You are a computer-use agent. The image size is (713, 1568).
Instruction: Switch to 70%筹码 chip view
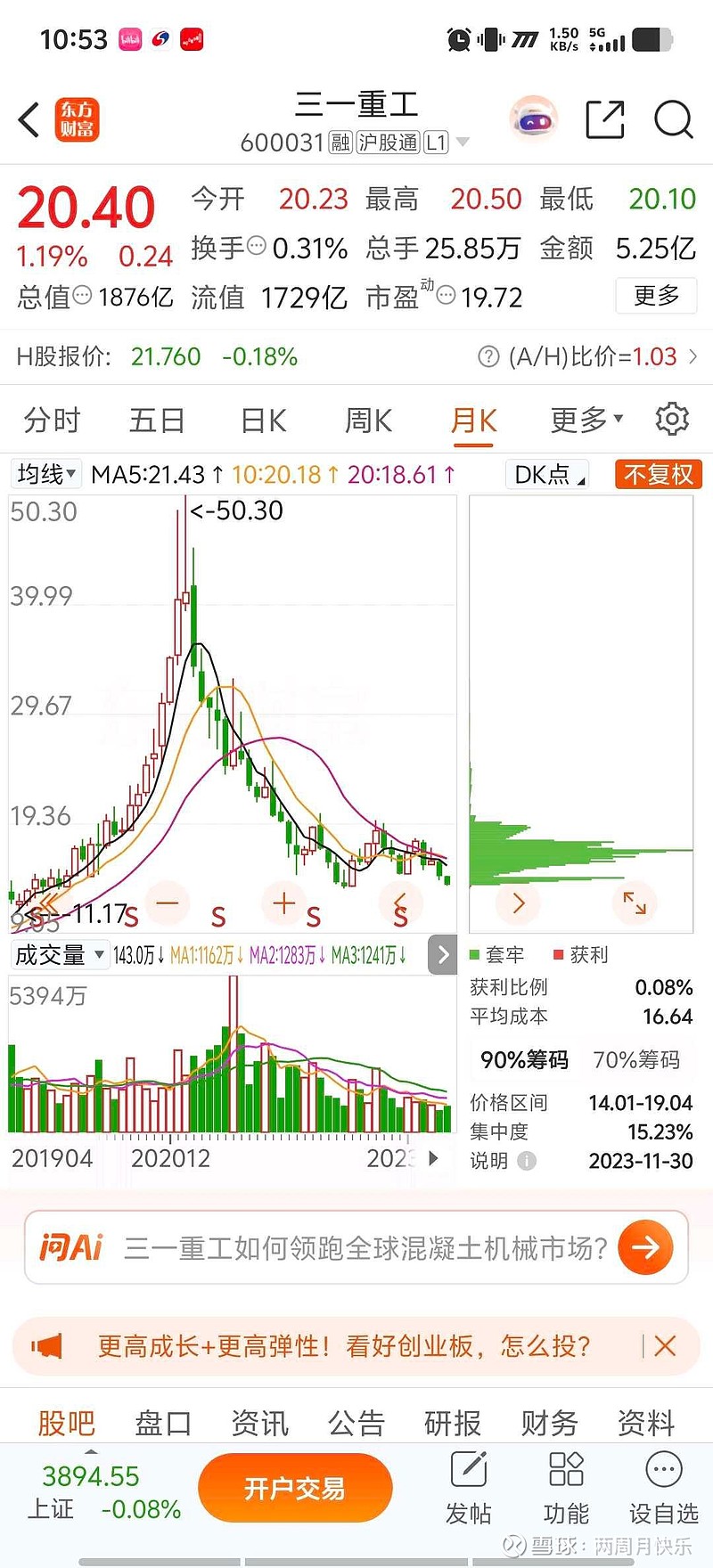(x=639, y=1060)
